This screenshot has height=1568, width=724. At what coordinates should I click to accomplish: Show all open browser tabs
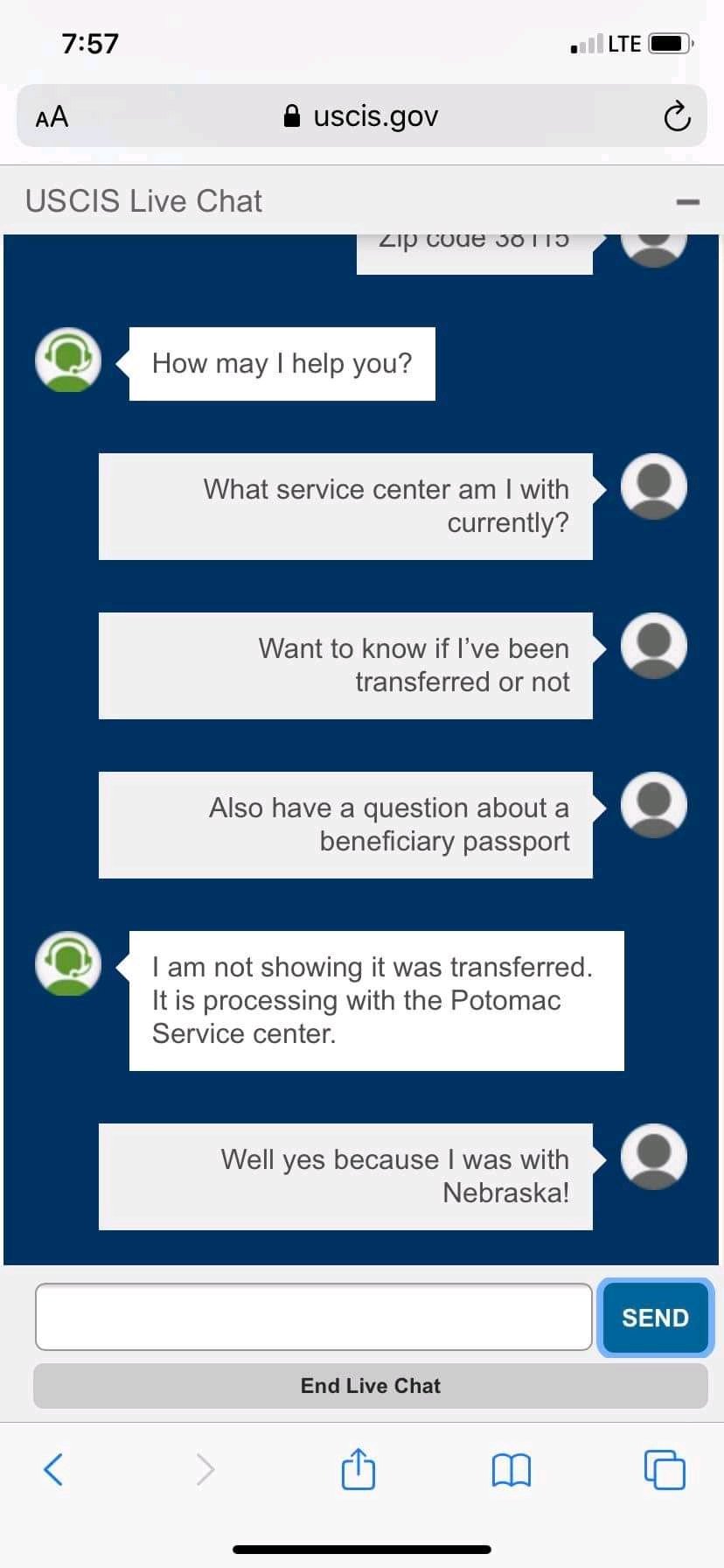665,1469
